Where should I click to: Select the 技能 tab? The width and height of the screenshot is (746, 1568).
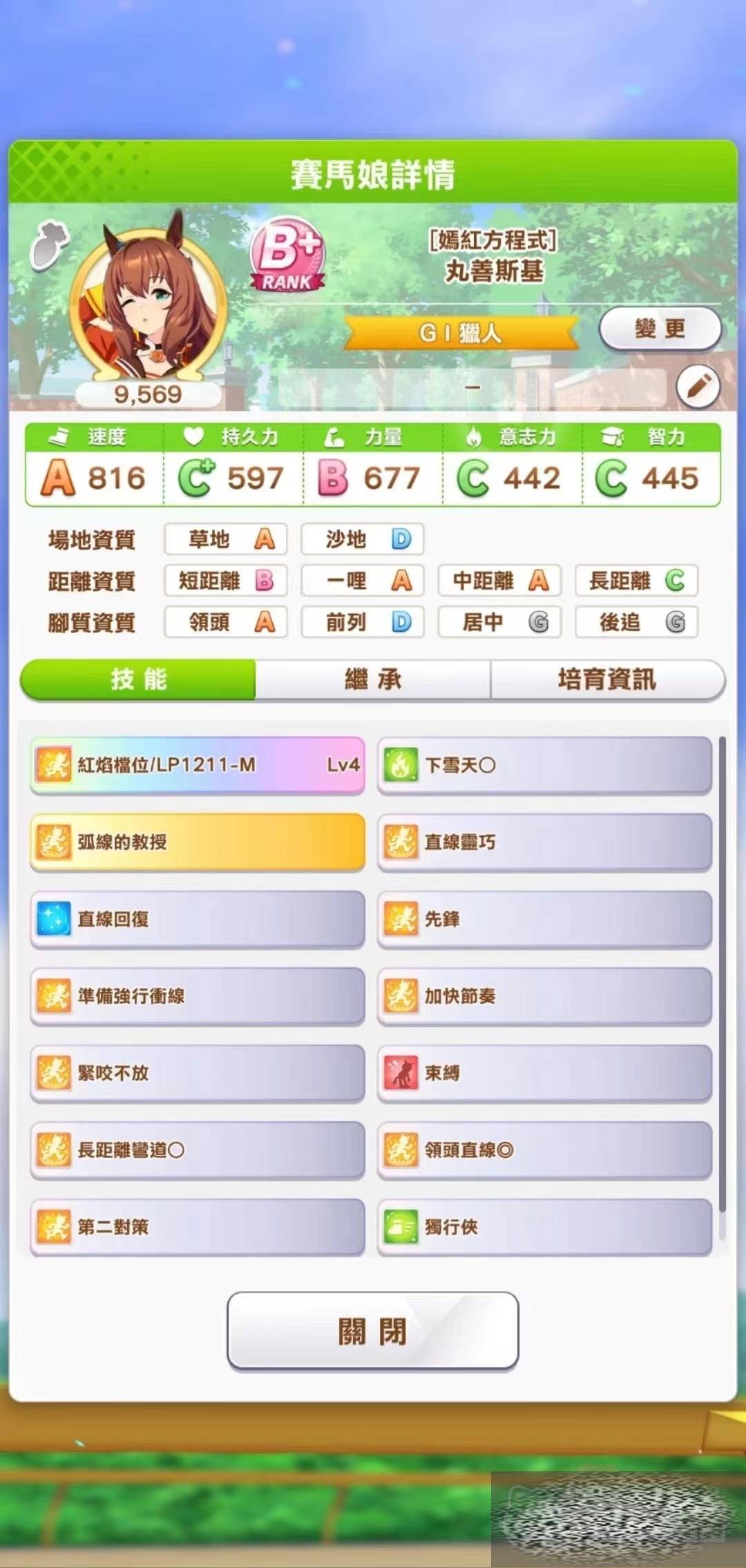pos(138,679)
